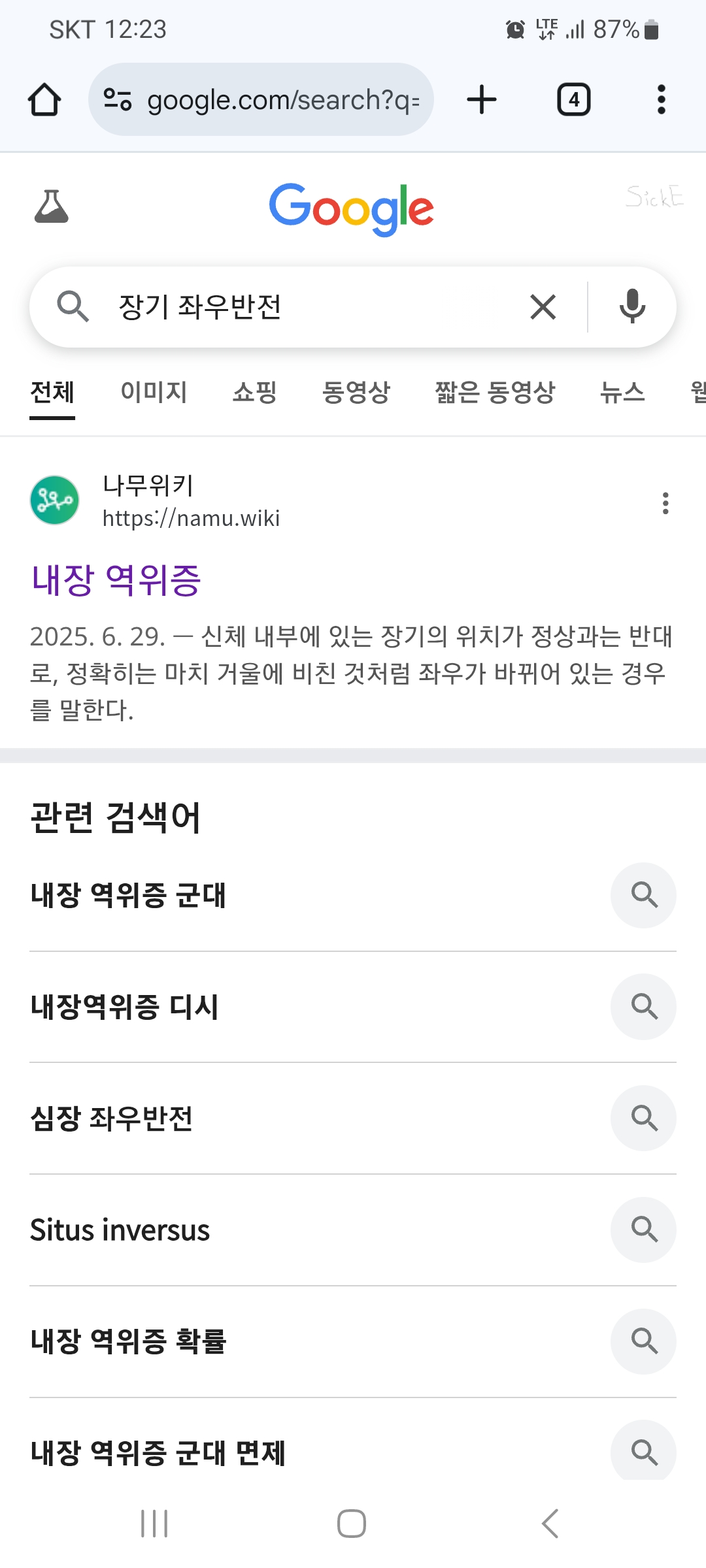This screenshot has width=706, height=1568.
Task: Switch to the 쇼핑 tab
Action: (255, 392)
